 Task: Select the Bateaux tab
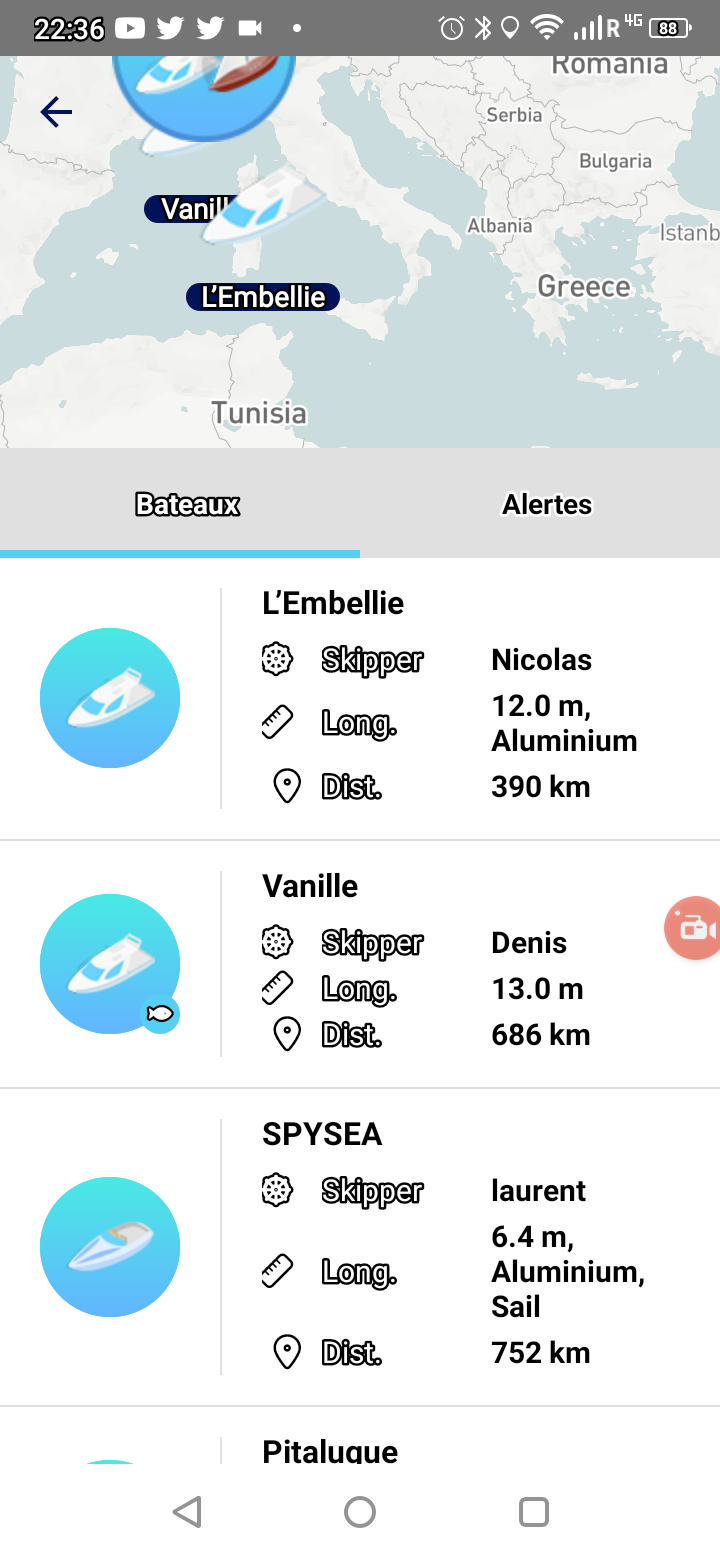pos(187,504)
